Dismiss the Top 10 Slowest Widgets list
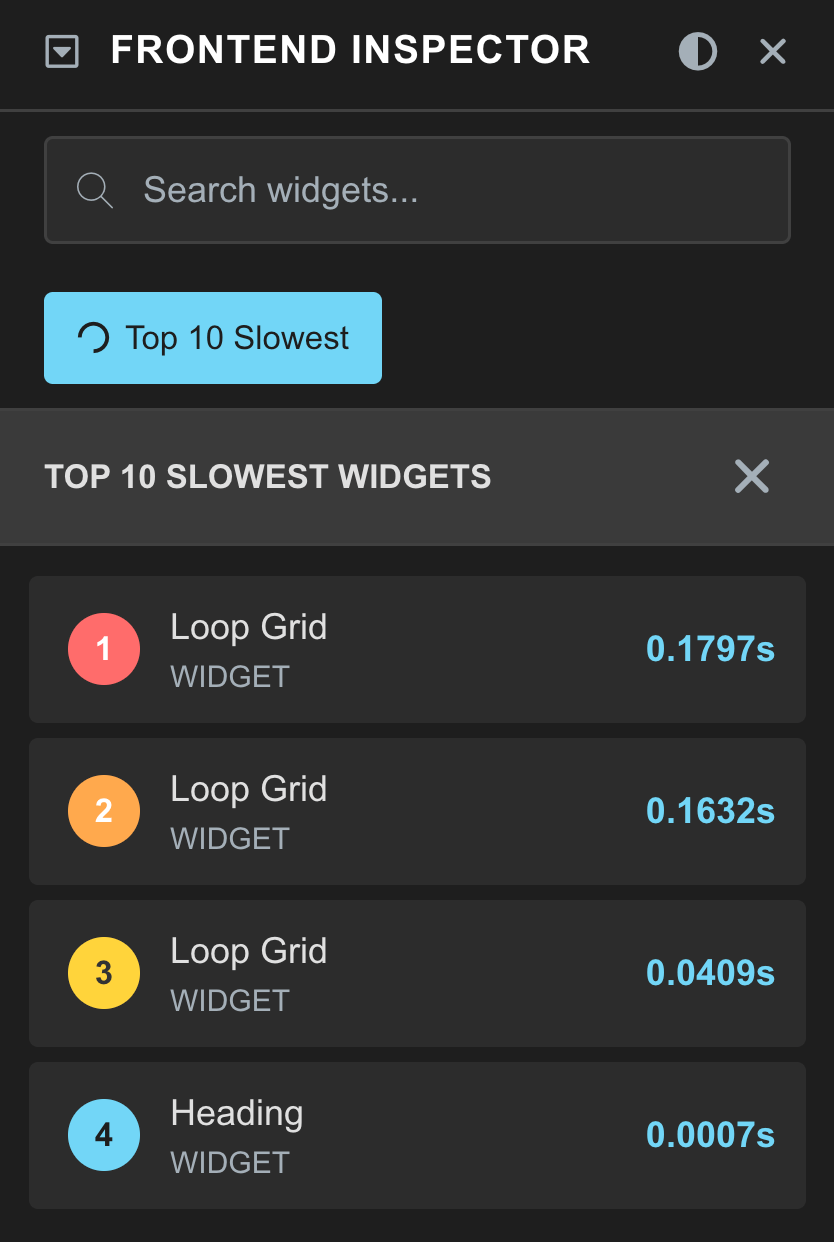The height and width of the screenshot is (1242, 834). tap(752, 477)
